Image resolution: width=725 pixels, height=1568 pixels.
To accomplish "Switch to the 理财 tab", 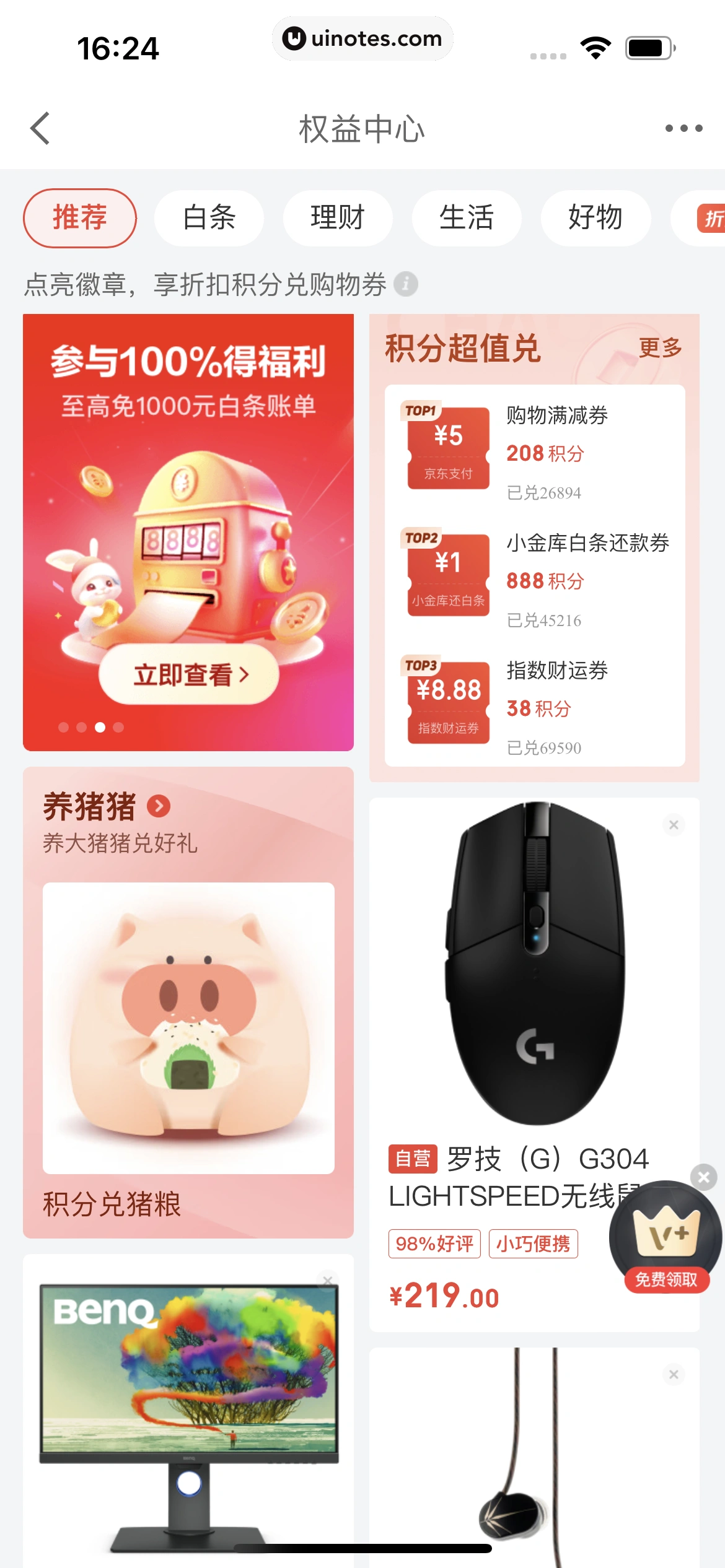I will tap(338, 218).
